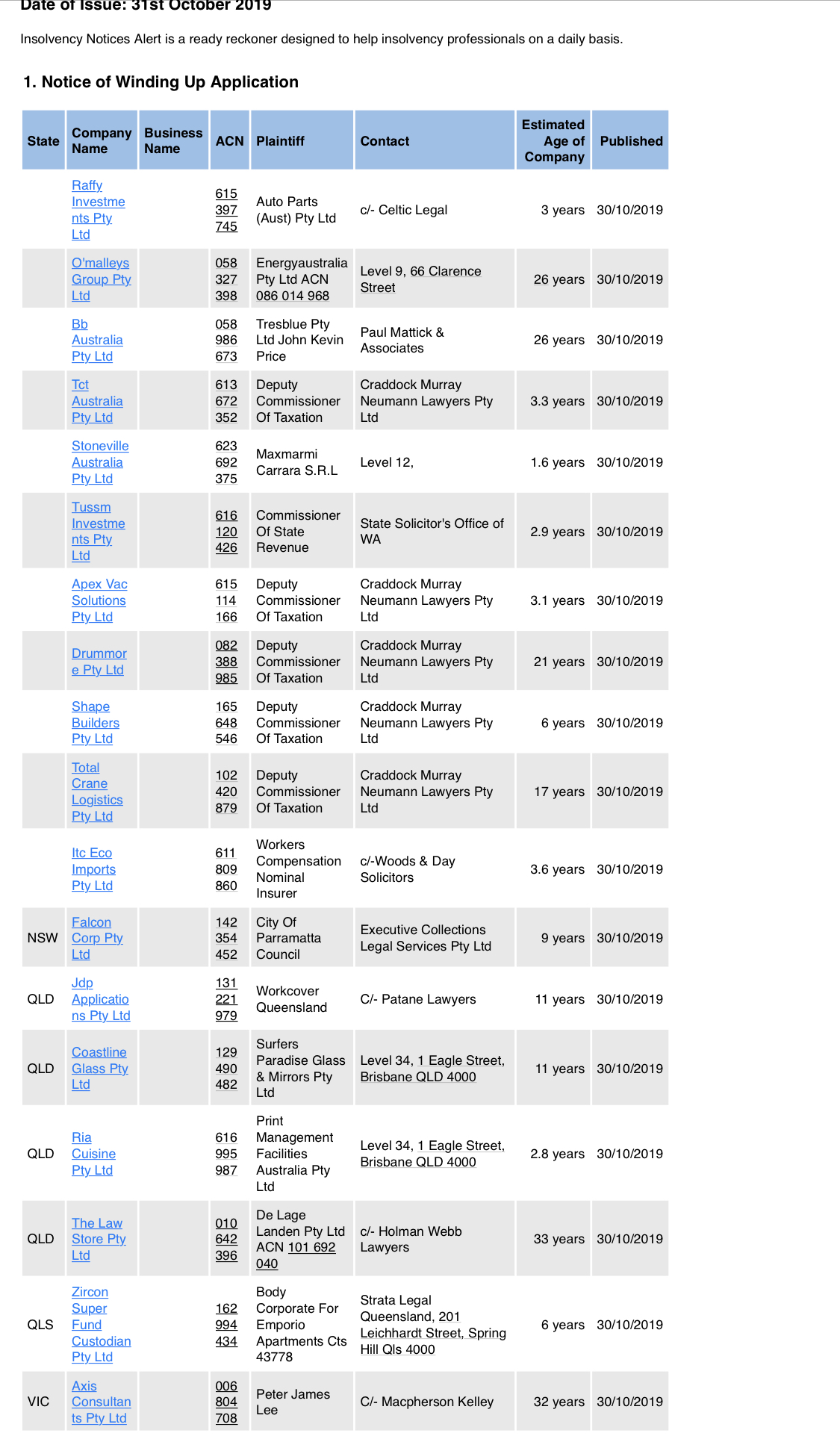Tap ACN 616 120 426 number
The height and width of the screenshot is (1436, 840).
(226, 531)
